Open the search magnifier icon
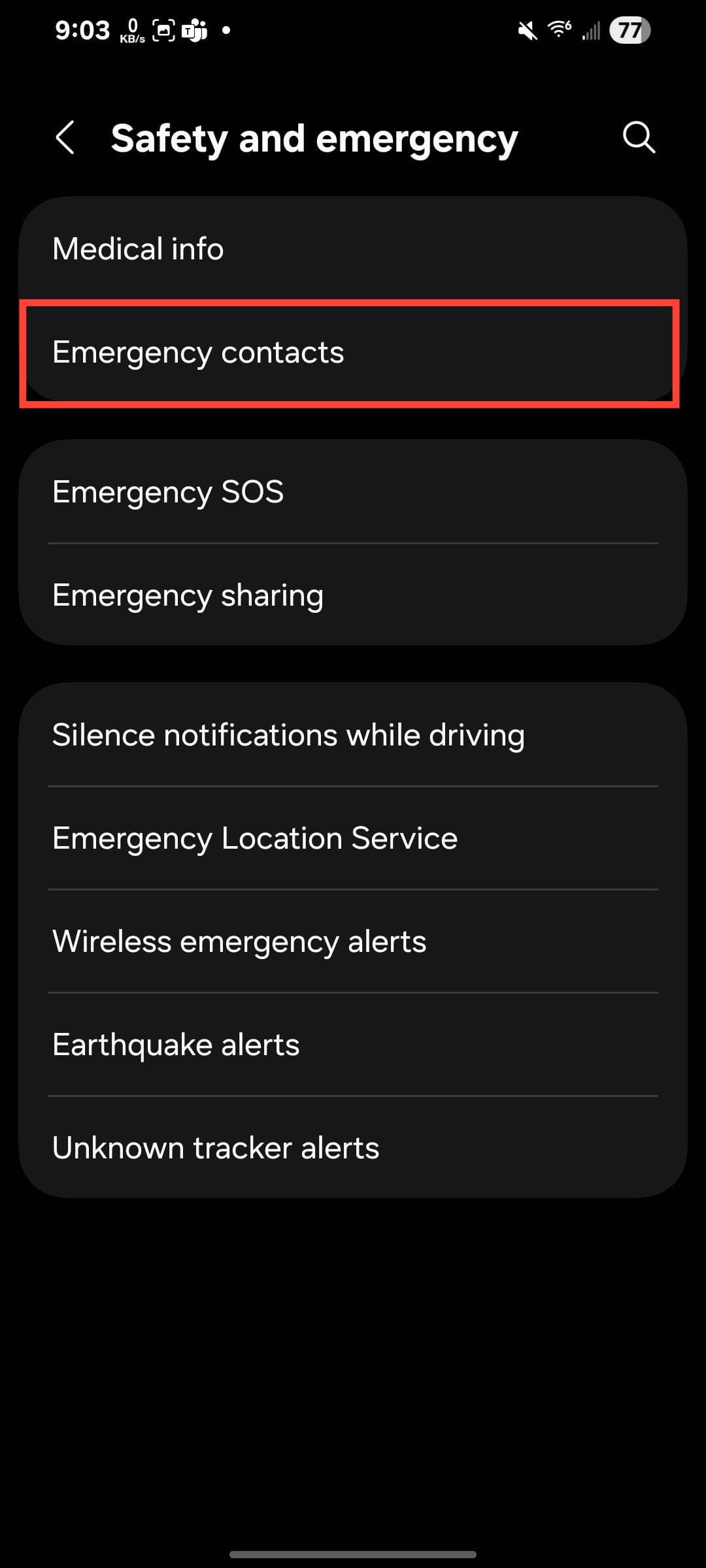The image size is (706, 1568). pyautogui.click(x=638, y=137)
